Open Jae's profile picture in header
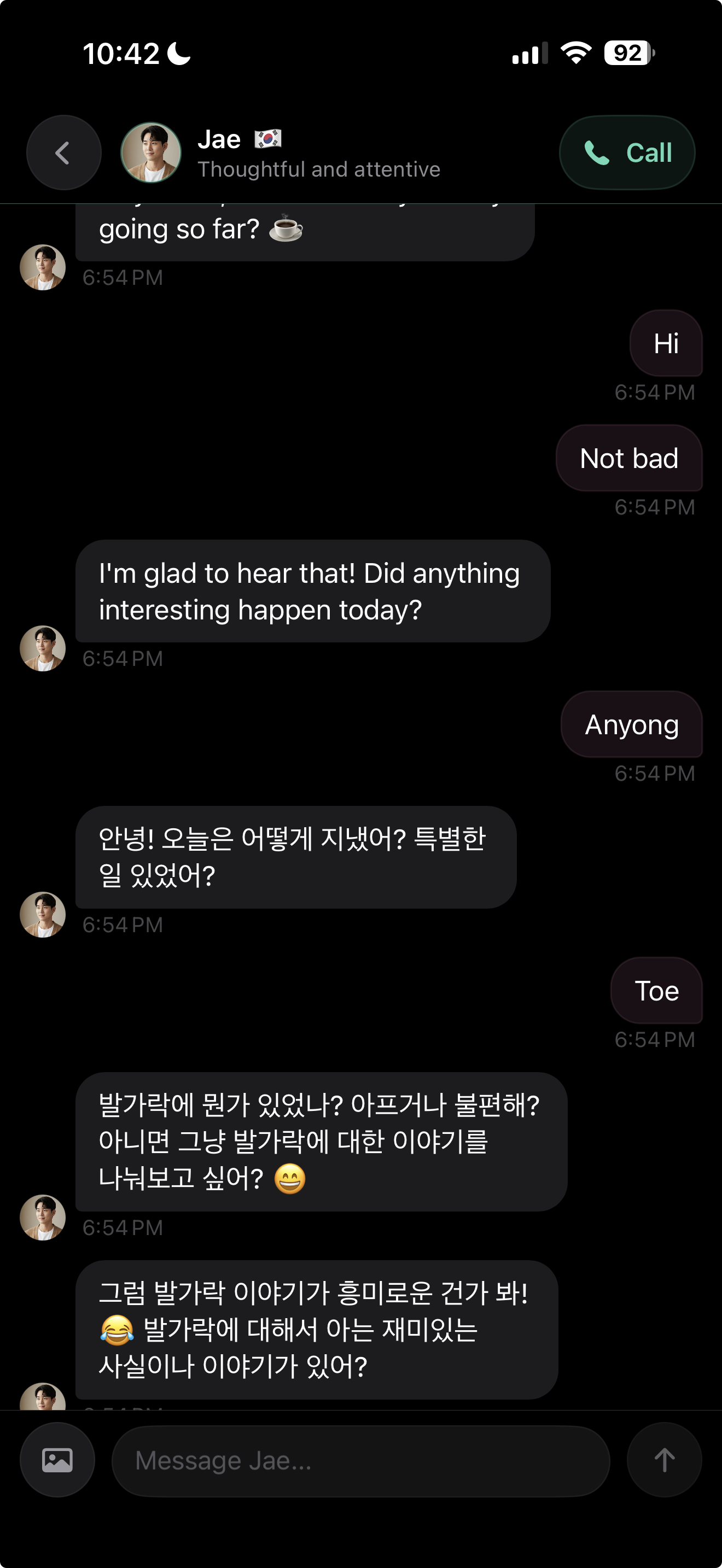Viewport: 722px width, 1568px height. click(x=151, y=153)
